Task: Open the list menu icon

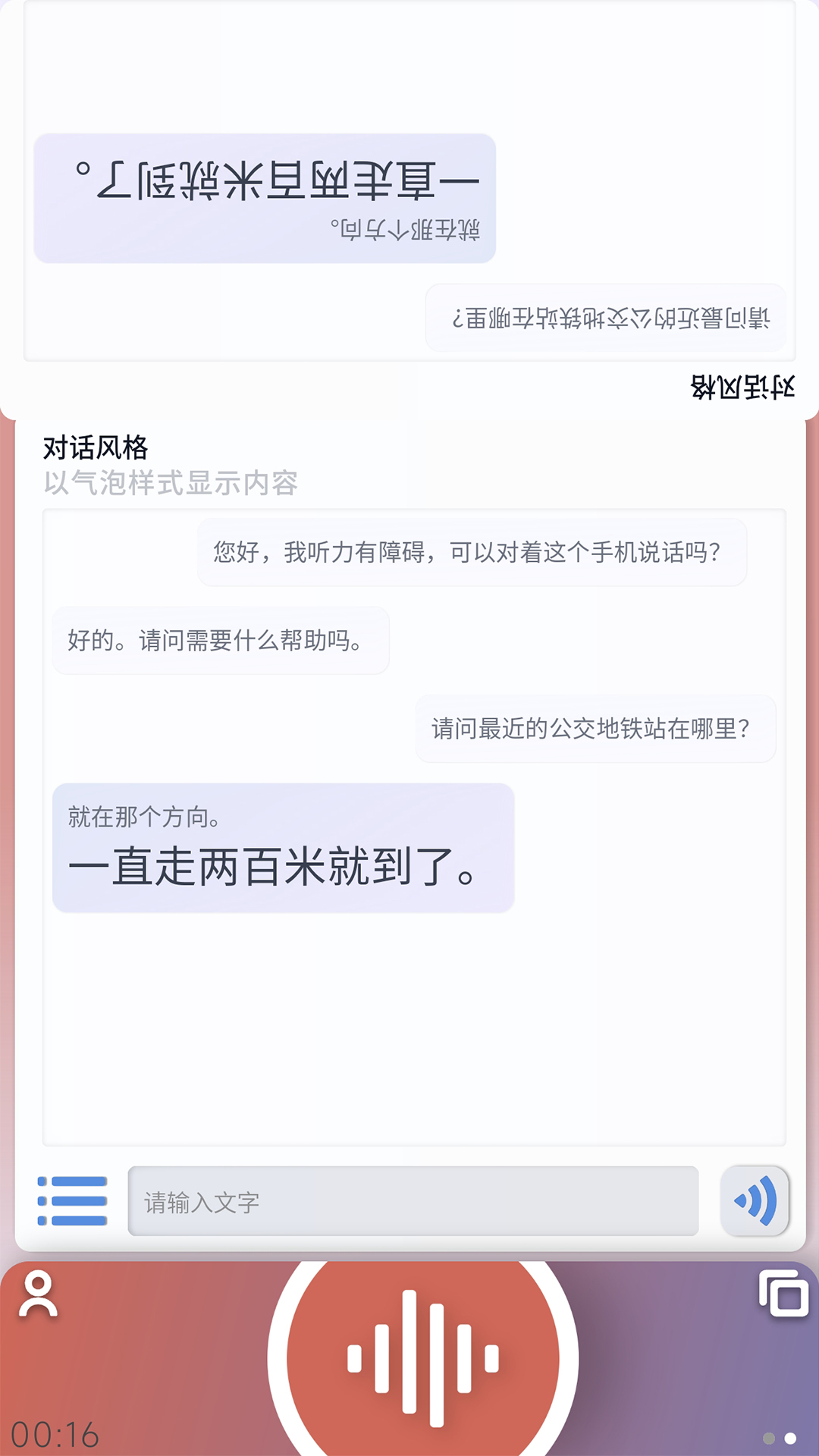Action: tap(72, 1201)
